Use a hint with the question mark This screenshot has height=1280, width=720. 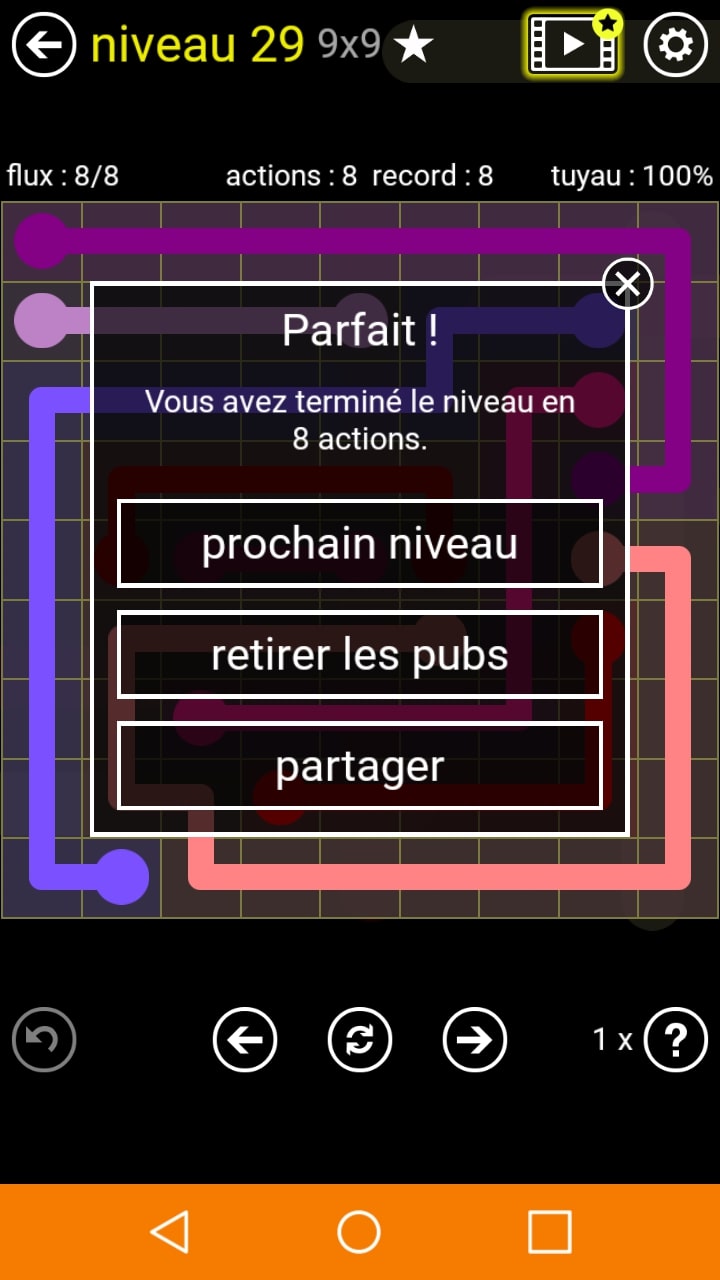coord(675,1040)
